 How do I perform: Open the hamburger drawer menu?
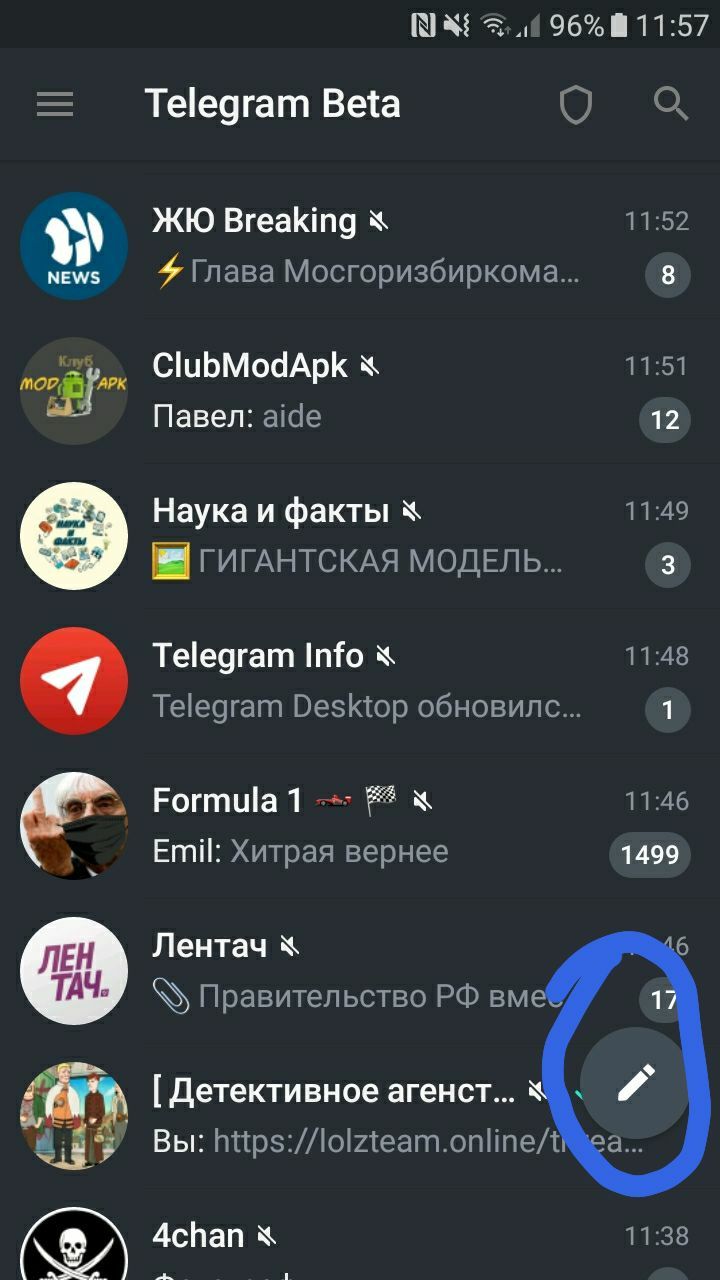(55, 104)
